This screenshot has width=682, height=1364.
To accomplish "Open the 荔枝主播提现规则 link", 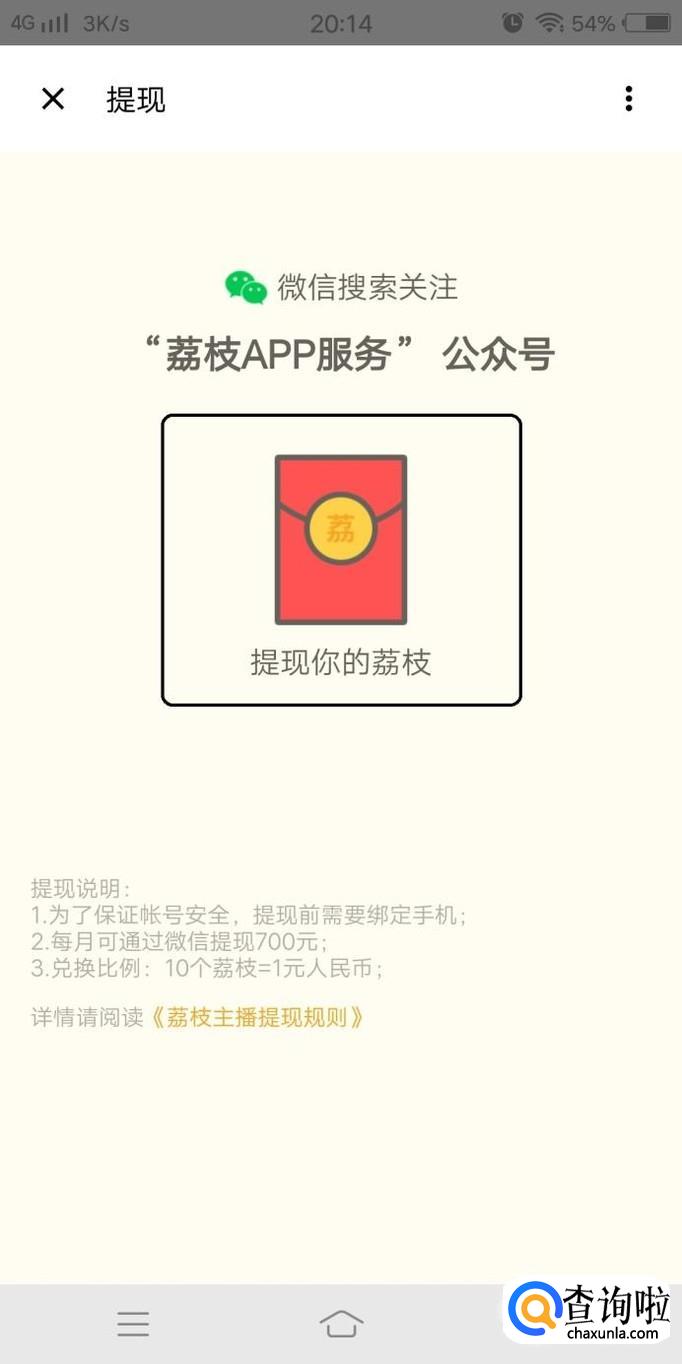I will click(257, 1018).
